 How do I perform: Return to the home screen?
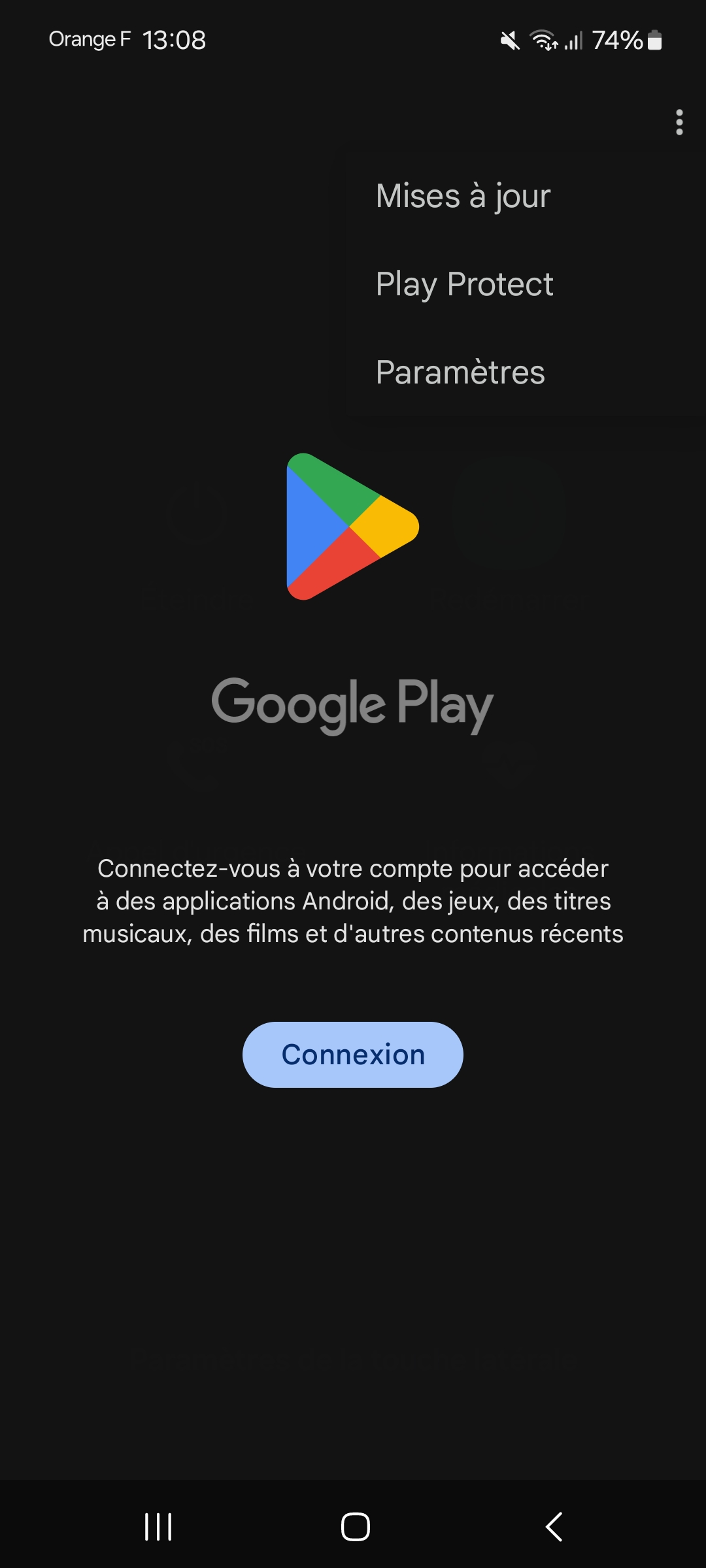click(x=355, y=1527)
